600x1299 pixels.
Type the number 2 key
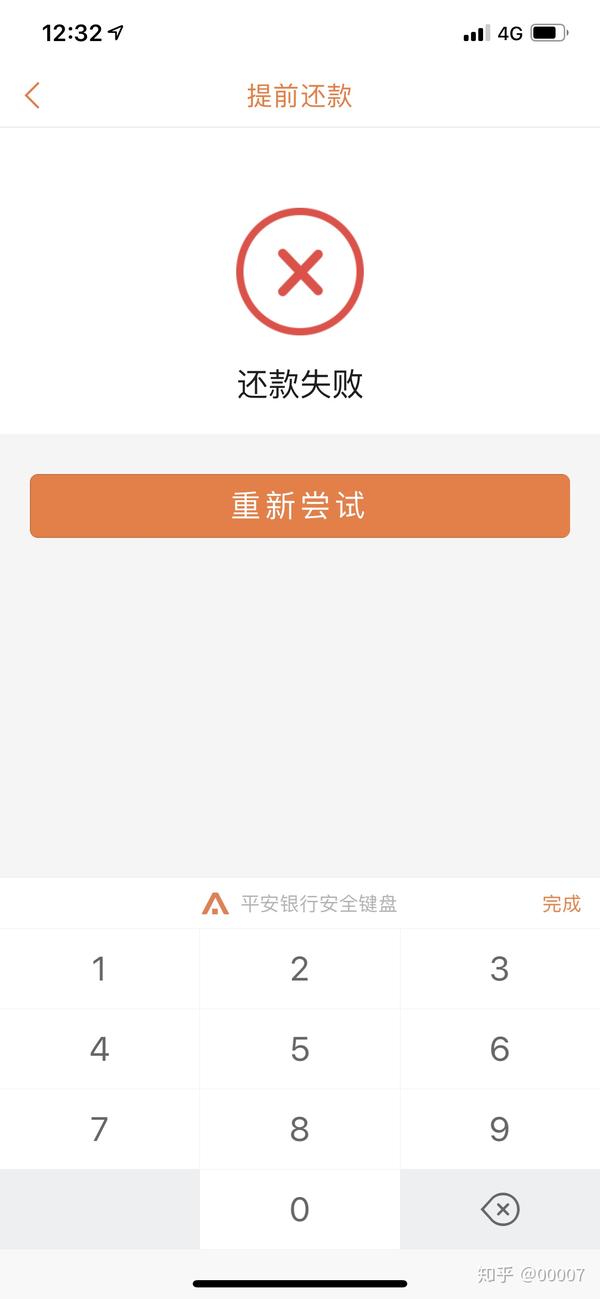point(299,968)
